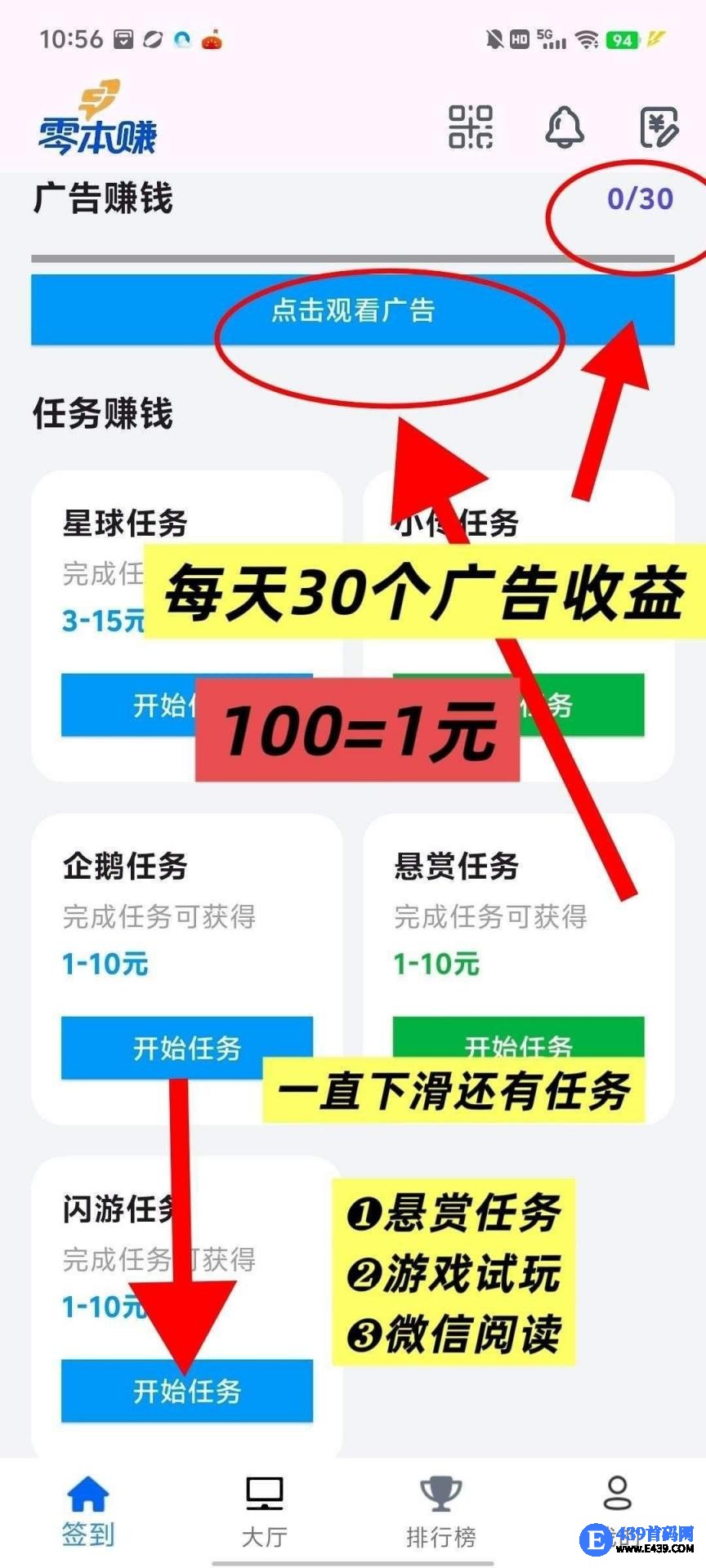
Task: Start the 闪游任务 task
Action: pyautogui.click(x=186, y=1390)
